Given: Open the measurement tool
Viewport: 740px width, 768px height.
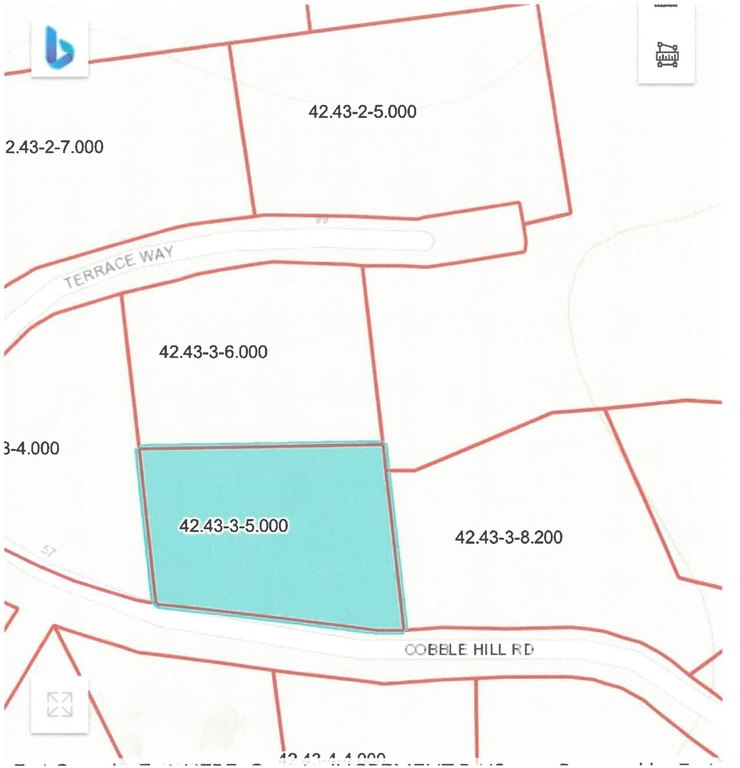Looking at the screenshot, I should pyautogui.click(x=666, y=54).
